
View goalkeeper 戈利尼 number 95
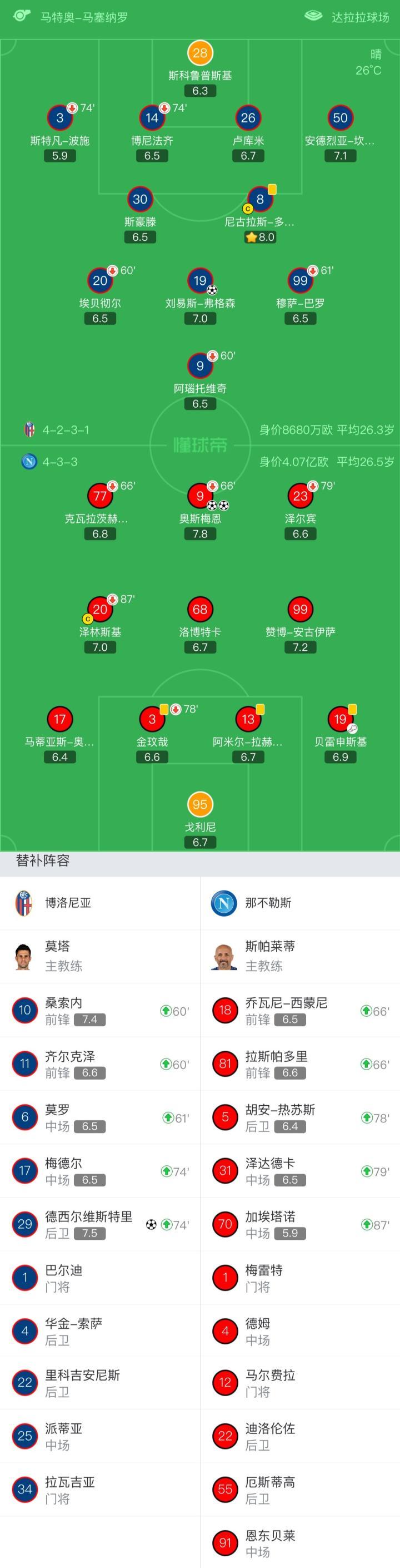tap(200, 805)
